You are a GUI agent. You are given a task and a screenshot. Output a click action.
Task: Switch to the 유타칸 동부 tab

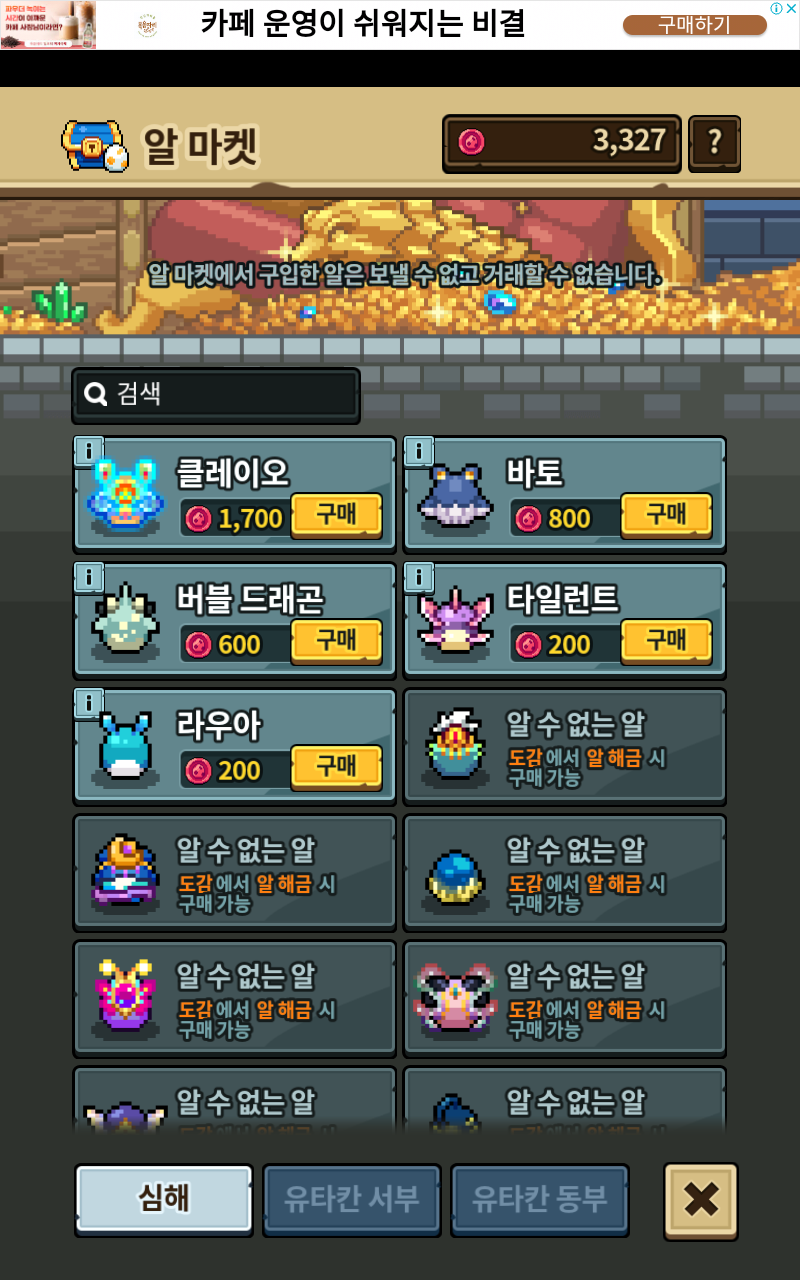[539, 1199]
